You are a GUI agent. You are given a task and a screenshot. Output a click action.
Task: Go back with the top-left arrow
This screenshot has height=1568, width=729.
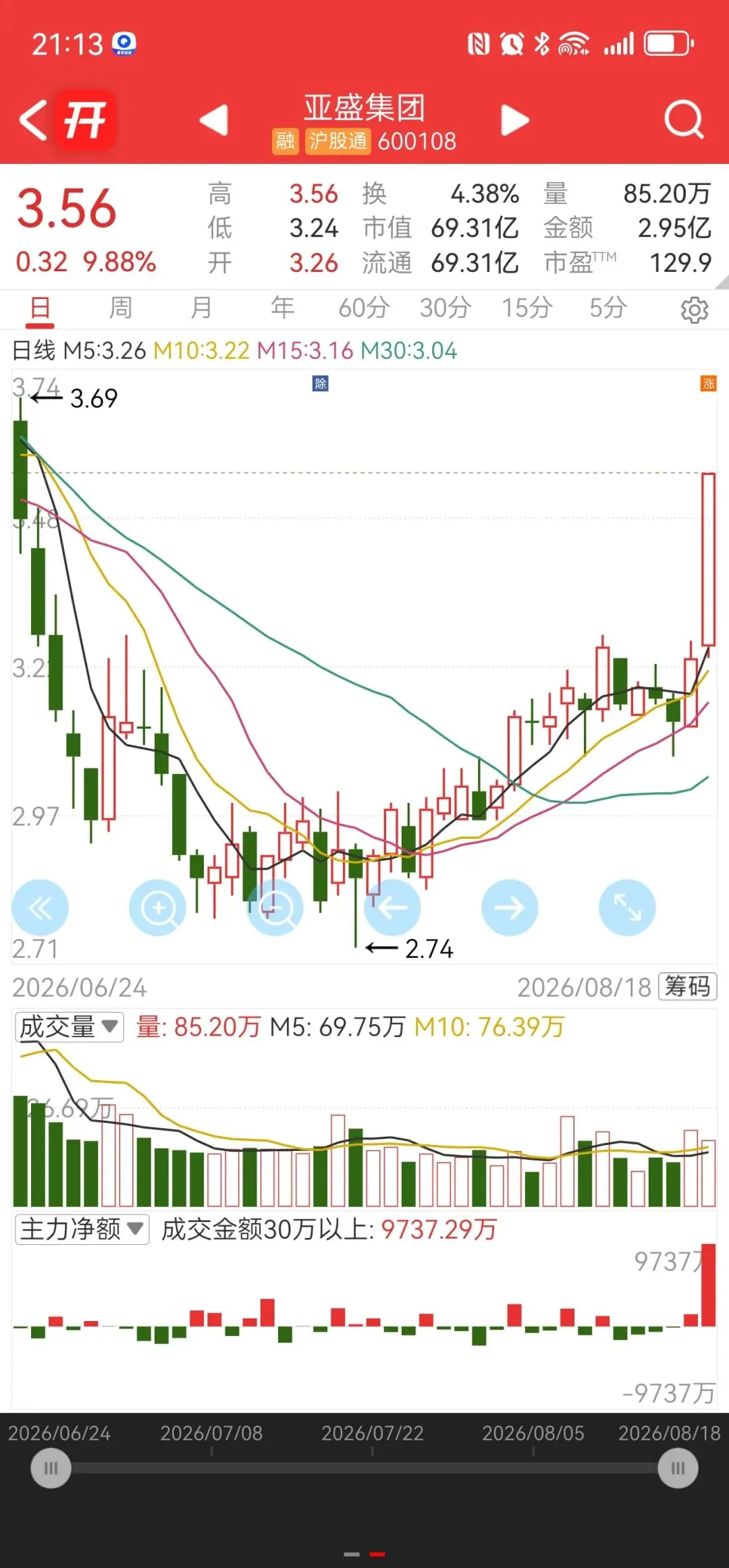point(32,121)
